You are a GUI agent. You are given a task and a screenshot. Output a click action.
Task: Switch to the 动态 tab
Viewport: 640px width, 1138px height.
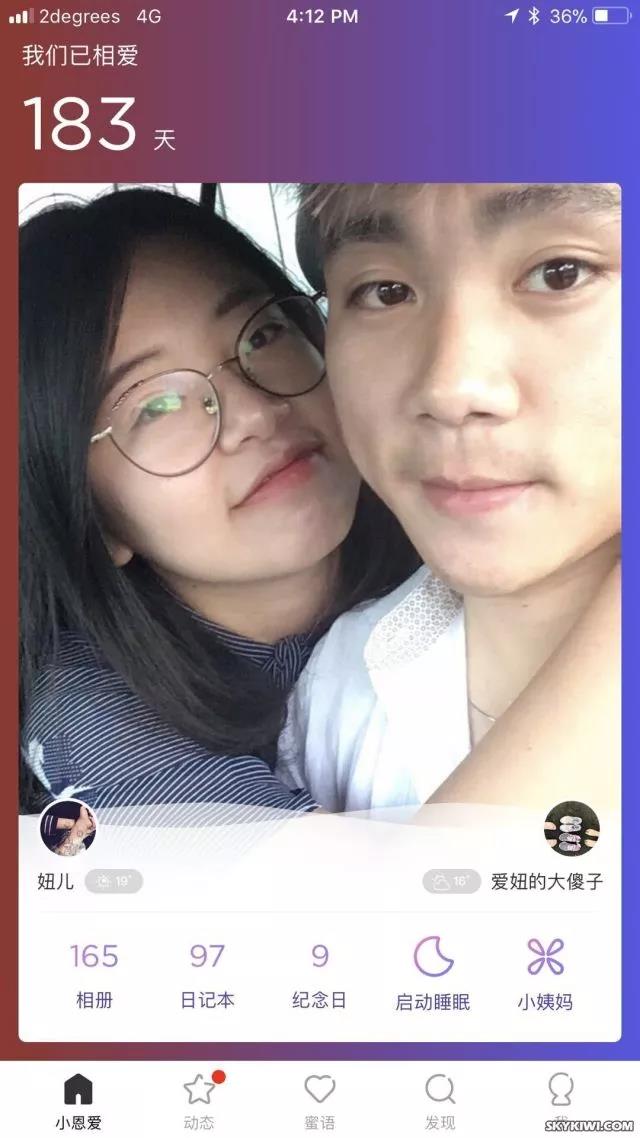point(199,1100)
